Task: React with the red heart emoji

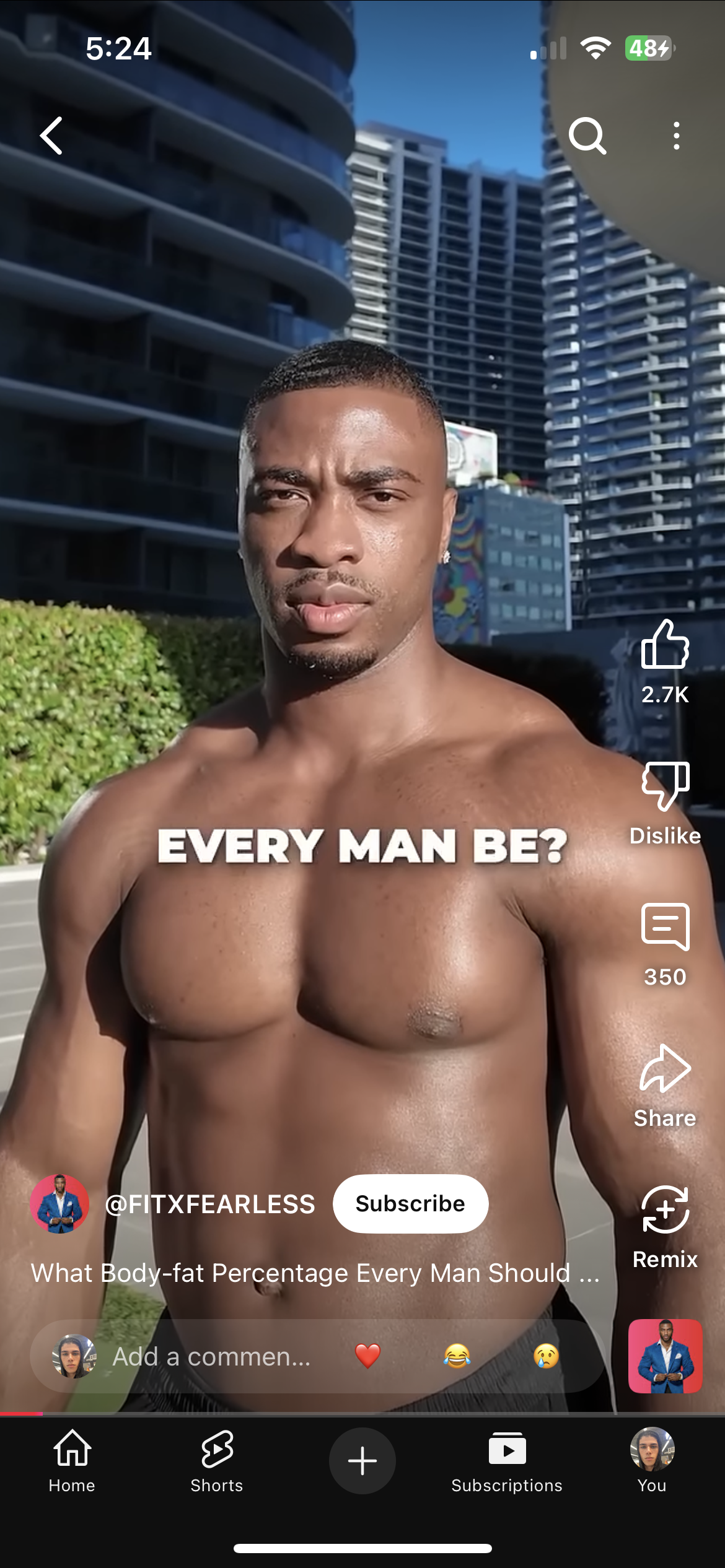Action: pos(367,1357)
